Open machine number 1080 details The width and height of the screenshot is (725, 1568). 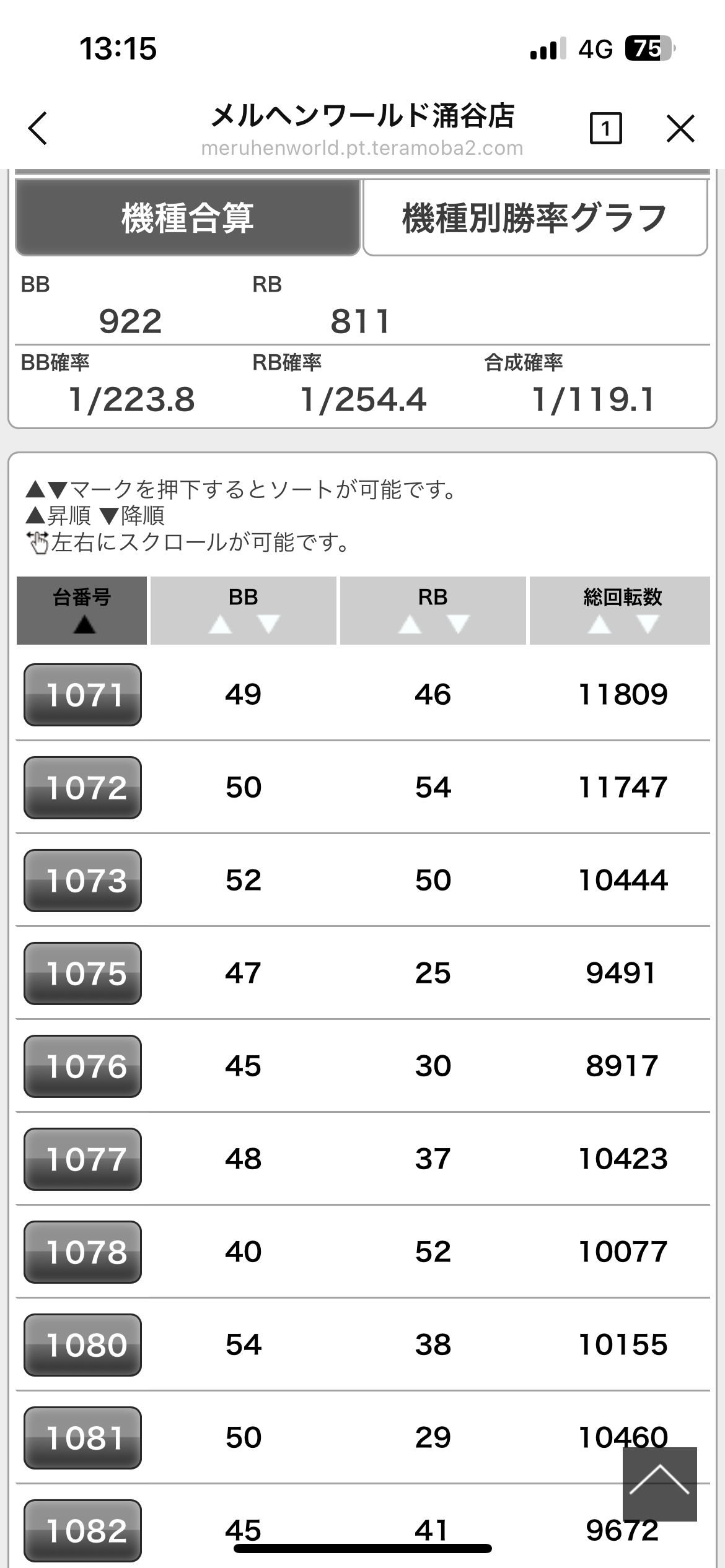point(82,1344)
